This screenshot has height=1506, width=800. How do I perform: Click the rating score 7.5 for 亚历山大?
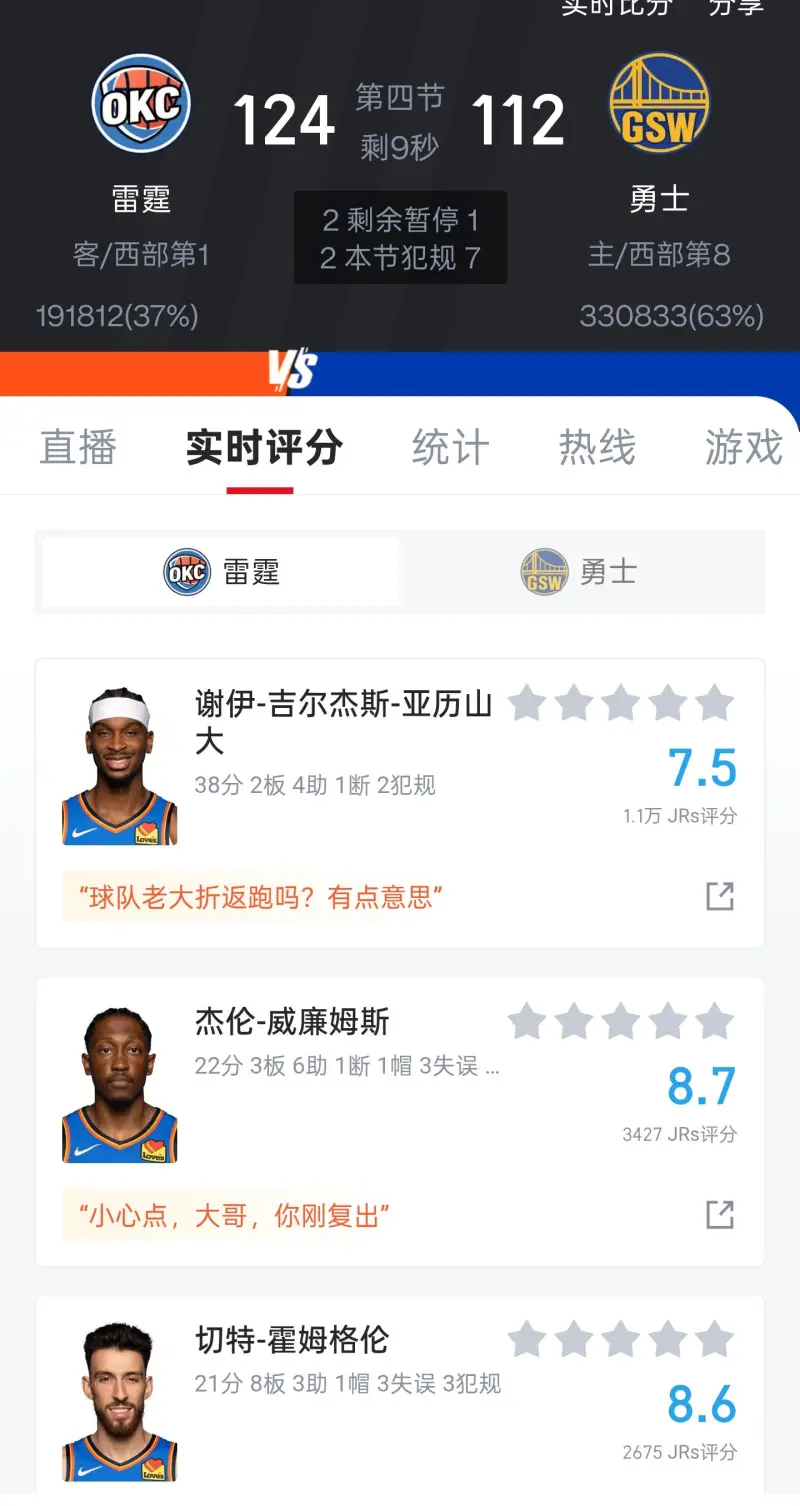point(704,768)
